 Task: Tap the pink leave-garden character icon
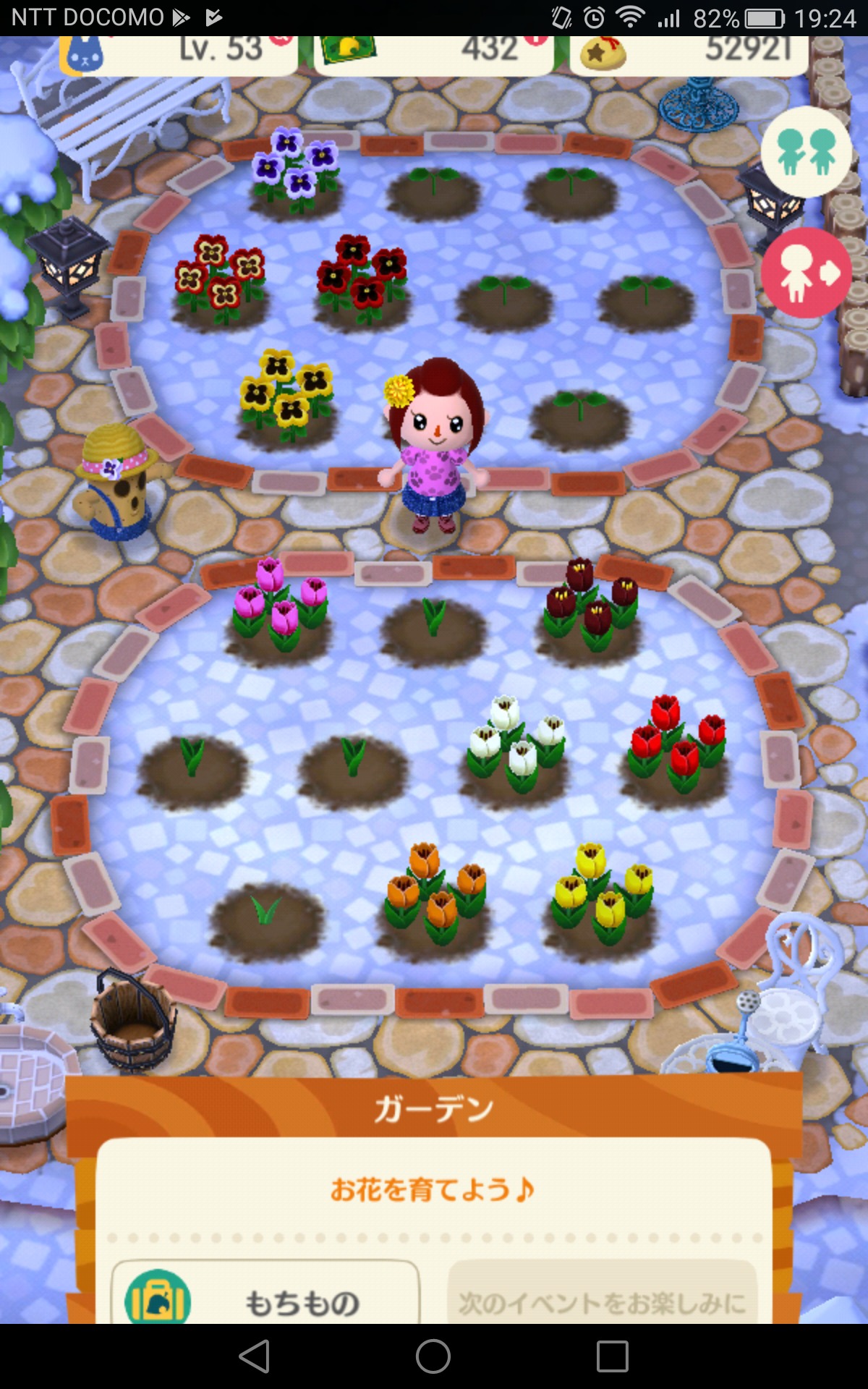pyautogui.click(x=807, y=273)
